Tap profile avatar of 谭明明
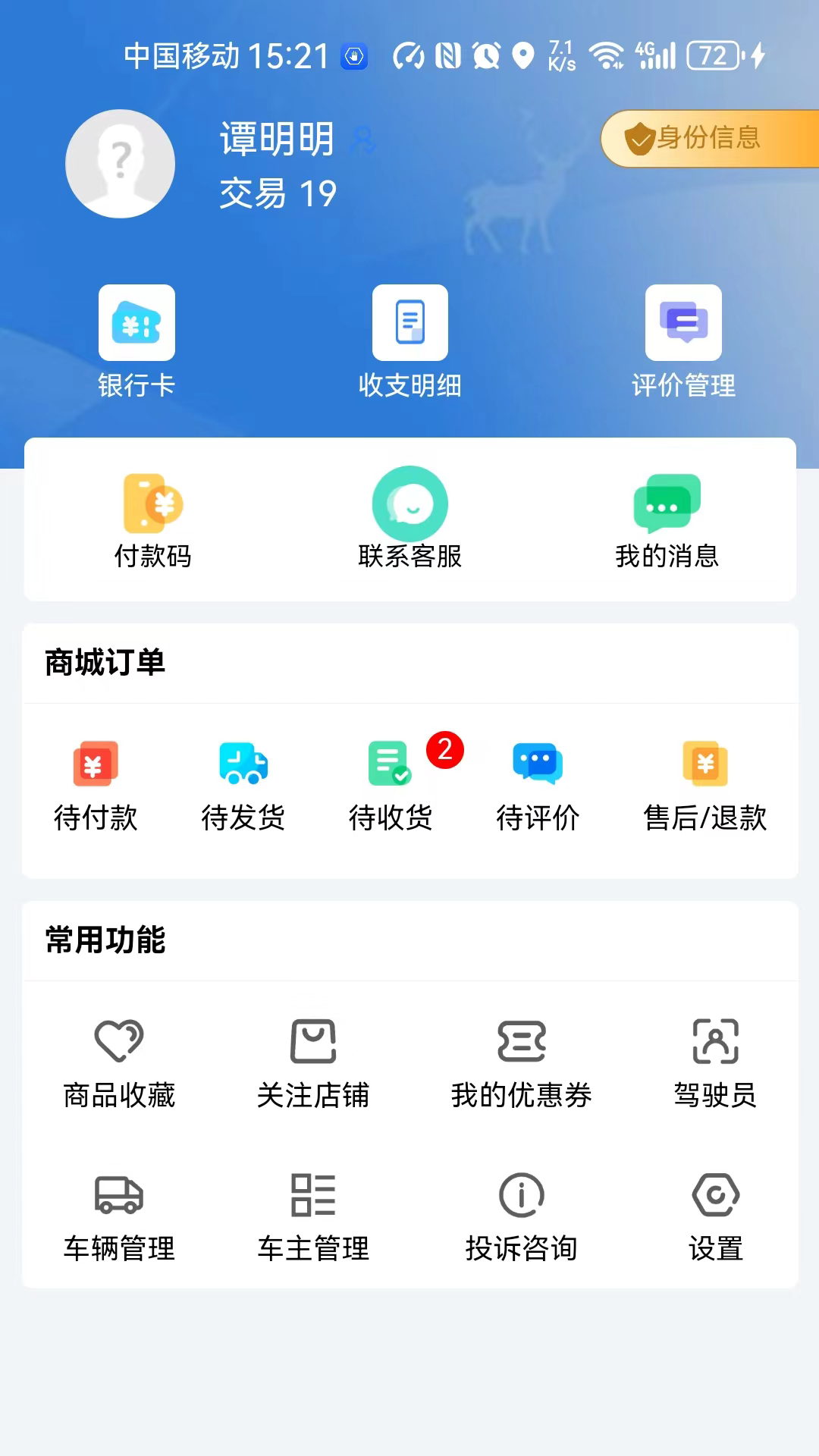 (120, 164)
